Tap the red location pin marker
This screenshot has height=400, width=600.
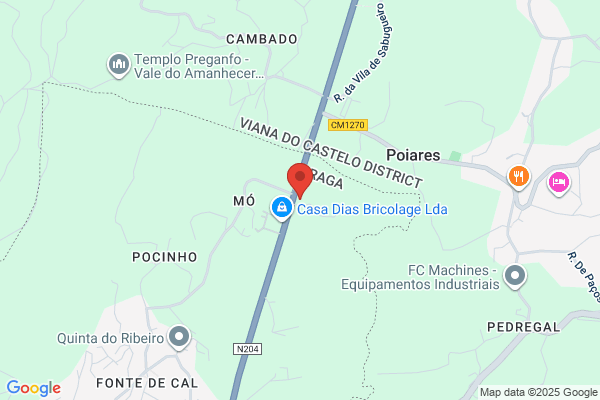[x=300, y=180]
